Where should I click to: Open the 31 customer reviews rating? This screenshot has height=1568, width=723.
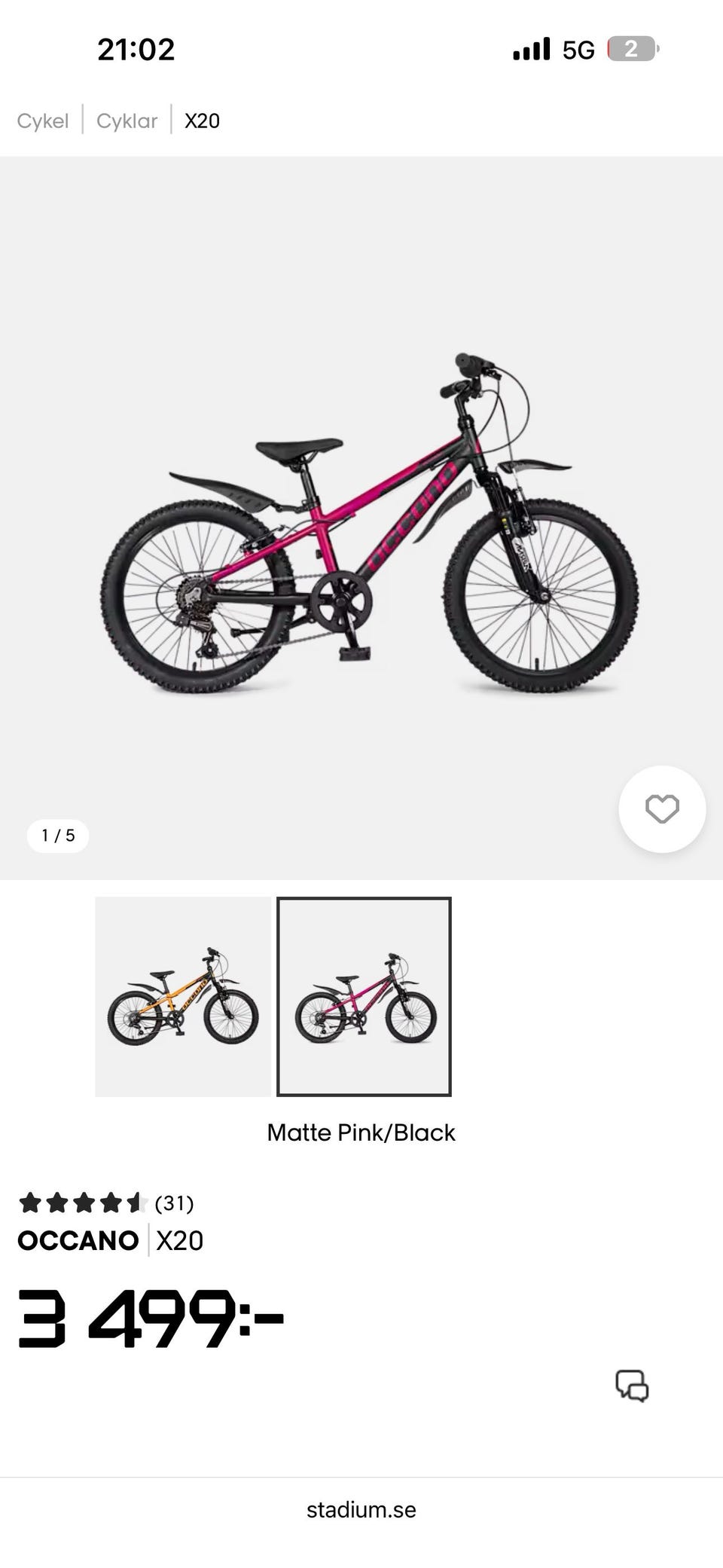[106, 1203]
